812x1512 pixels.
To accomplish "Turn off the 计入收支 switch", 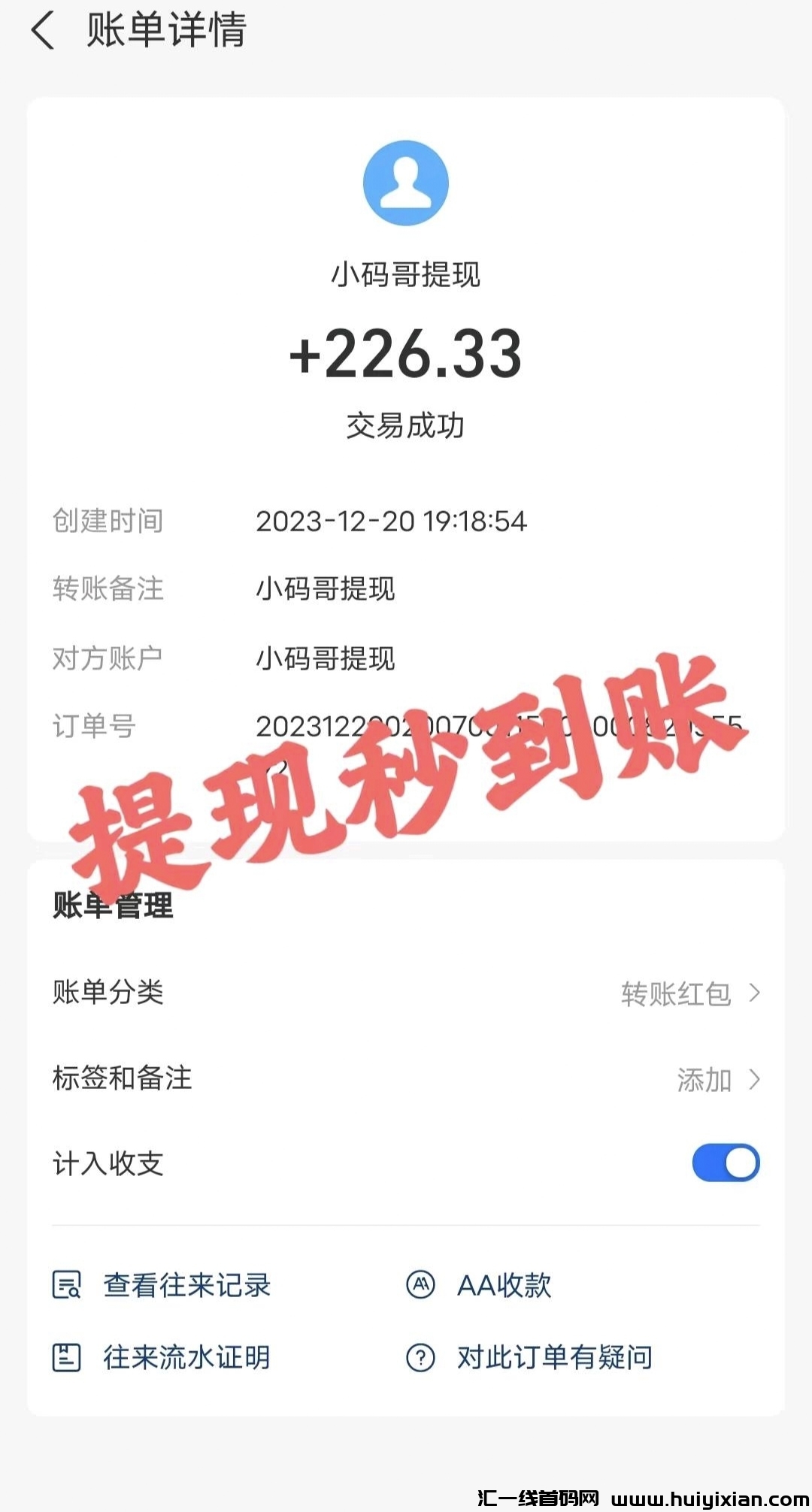I will (x=726, y=1163).
